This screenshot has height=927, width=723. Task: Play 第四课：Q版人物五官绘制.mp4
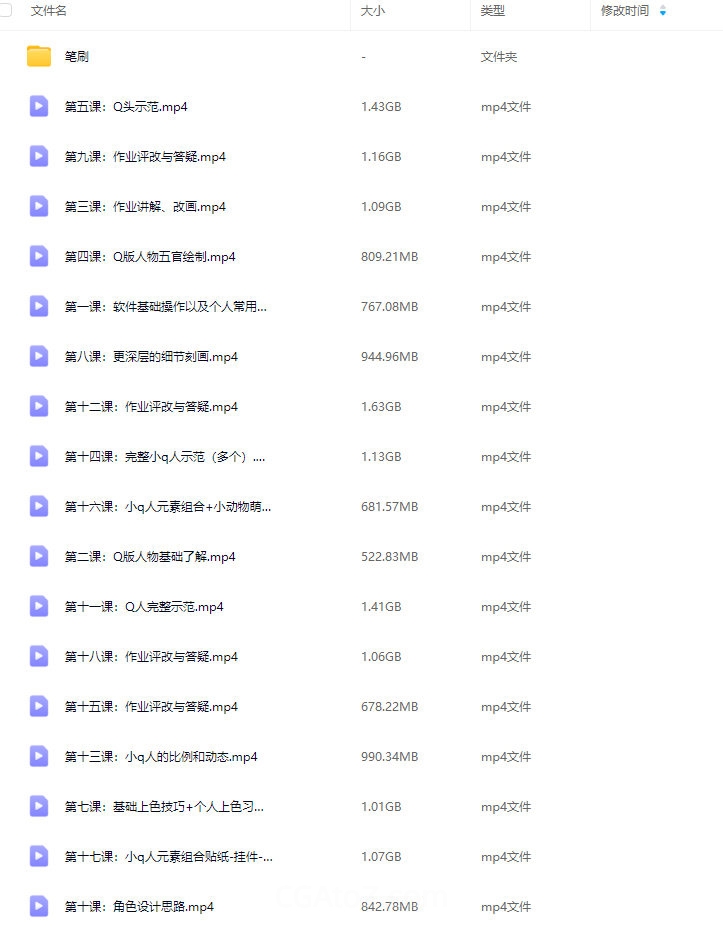pos(150,257)
